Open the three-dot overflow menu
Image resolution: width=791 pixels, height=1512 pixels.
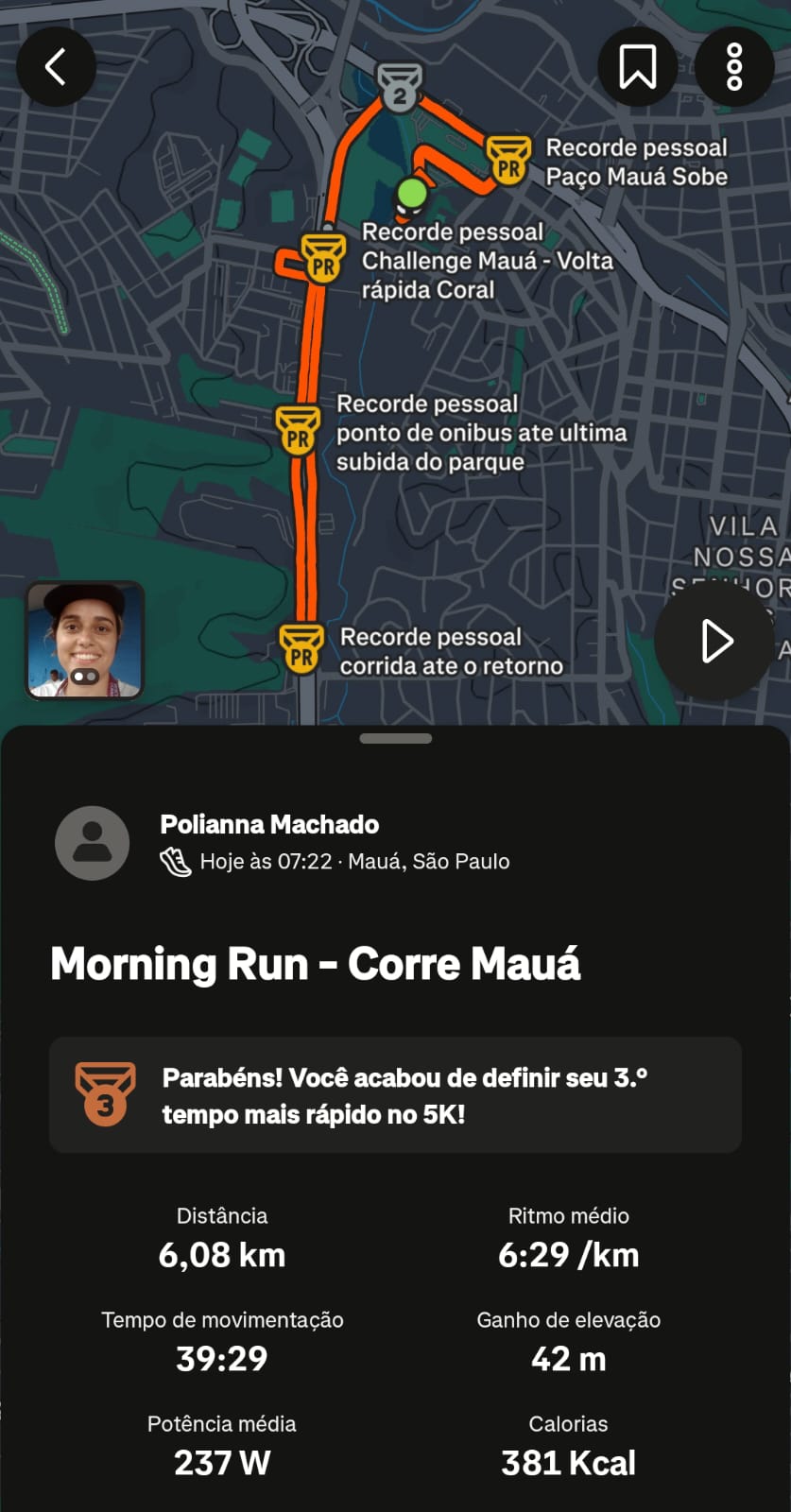[734, 67]
